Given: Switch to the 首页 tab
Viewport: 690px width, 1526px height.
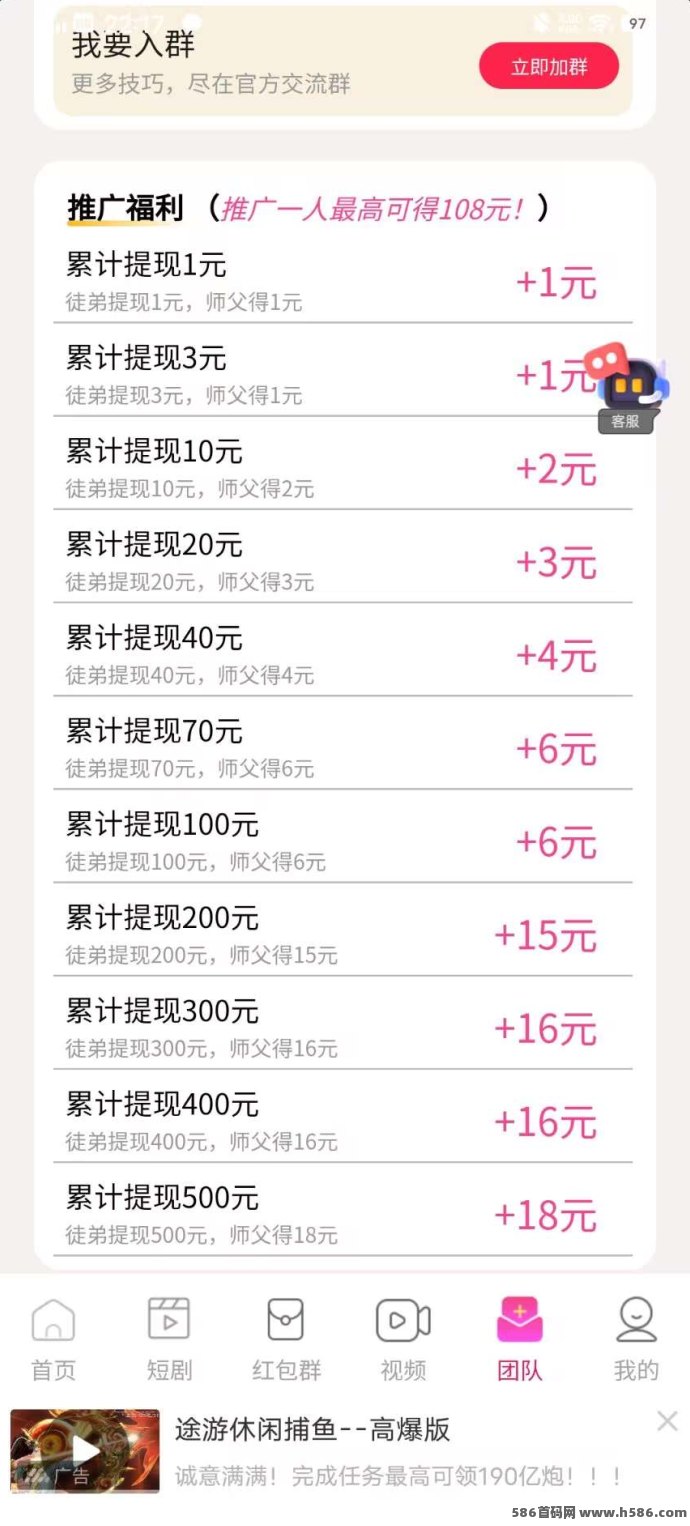Looking at the screenshot, I should 53,1338.
